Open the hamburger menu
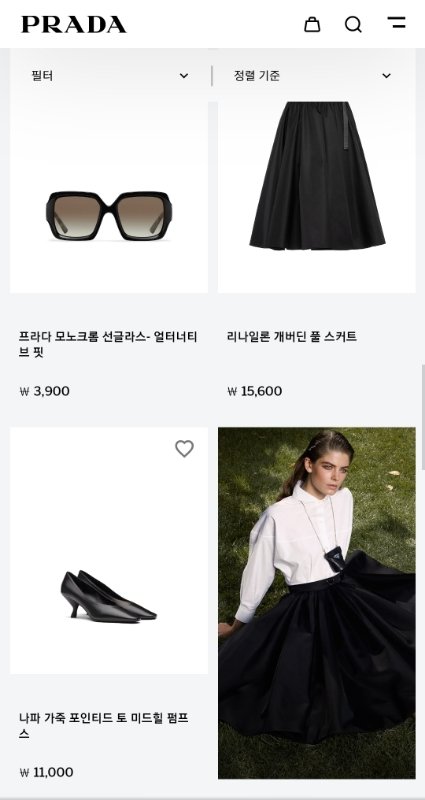 tap(396, 22)
